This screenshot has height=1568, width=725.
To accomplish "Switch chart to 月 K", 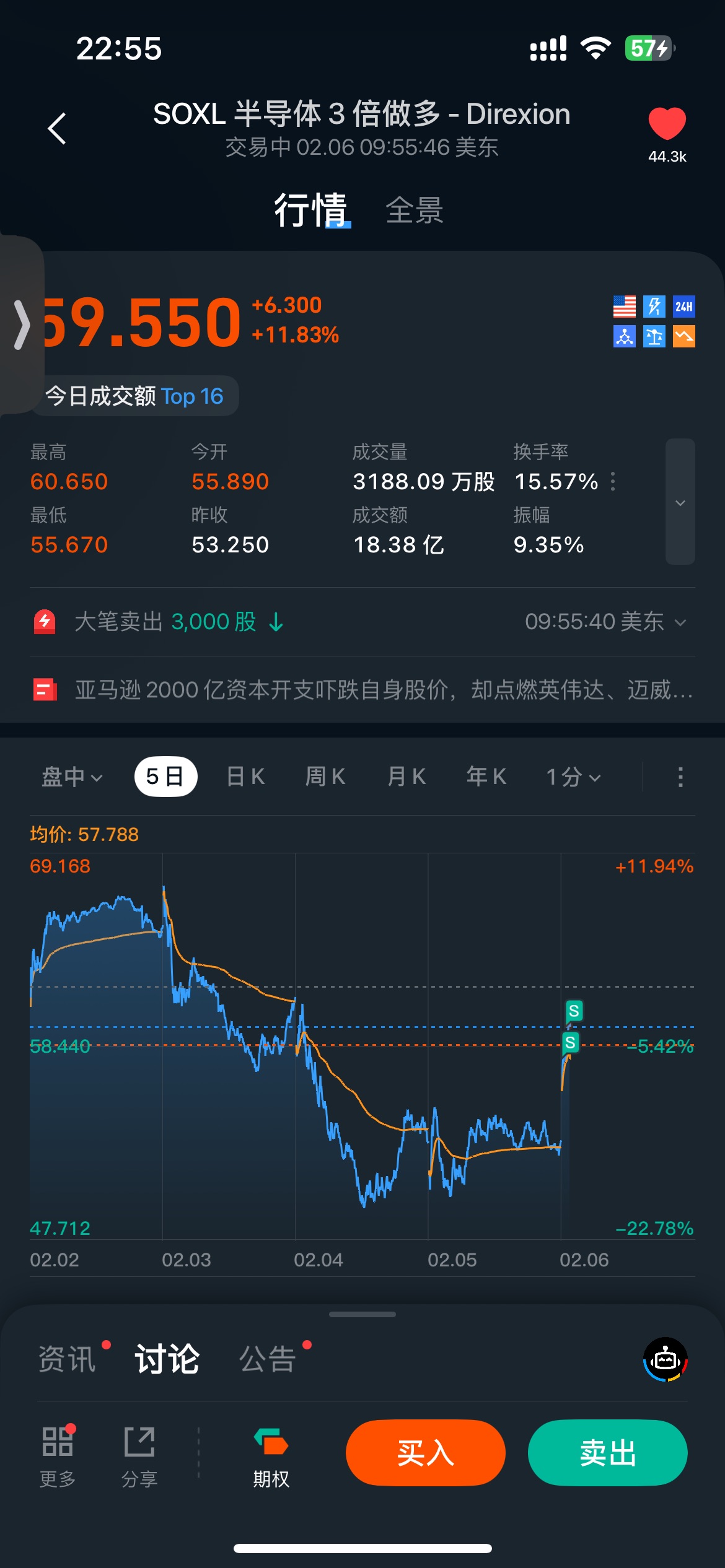I will click(406, 777).
